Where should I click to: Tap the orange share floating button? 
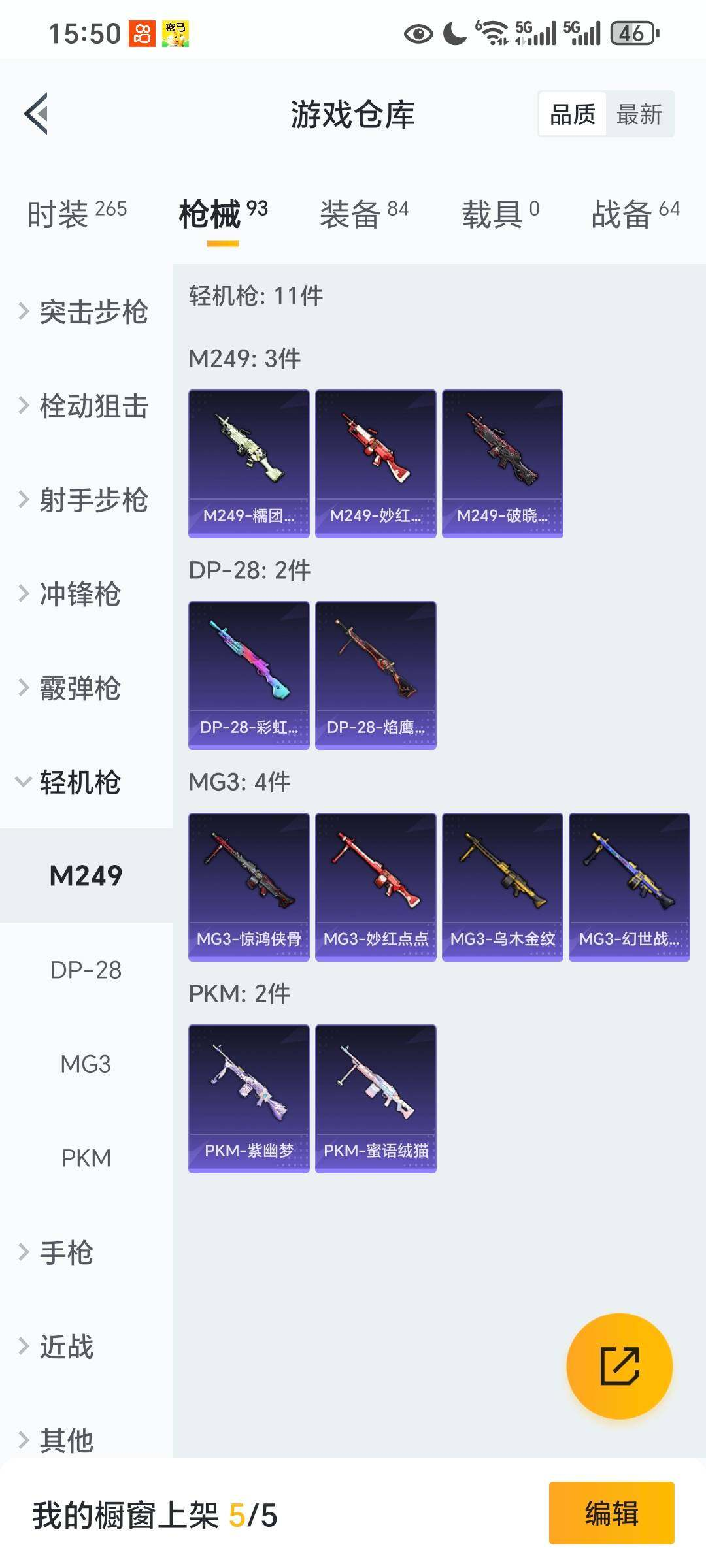[x=619, y=1366]
